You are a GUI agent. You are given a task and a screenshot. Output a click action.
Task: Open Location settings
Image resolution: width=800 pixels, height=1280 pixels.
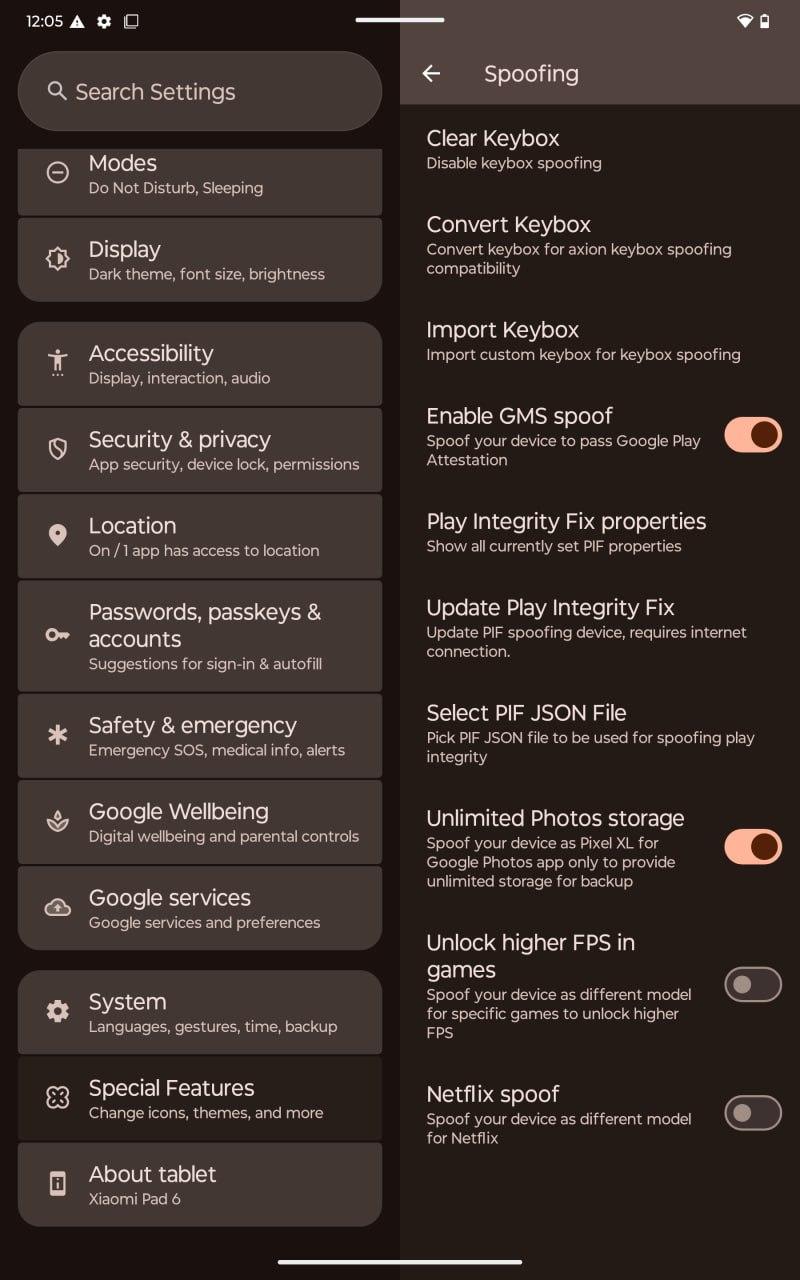click(x=200, y=536)
